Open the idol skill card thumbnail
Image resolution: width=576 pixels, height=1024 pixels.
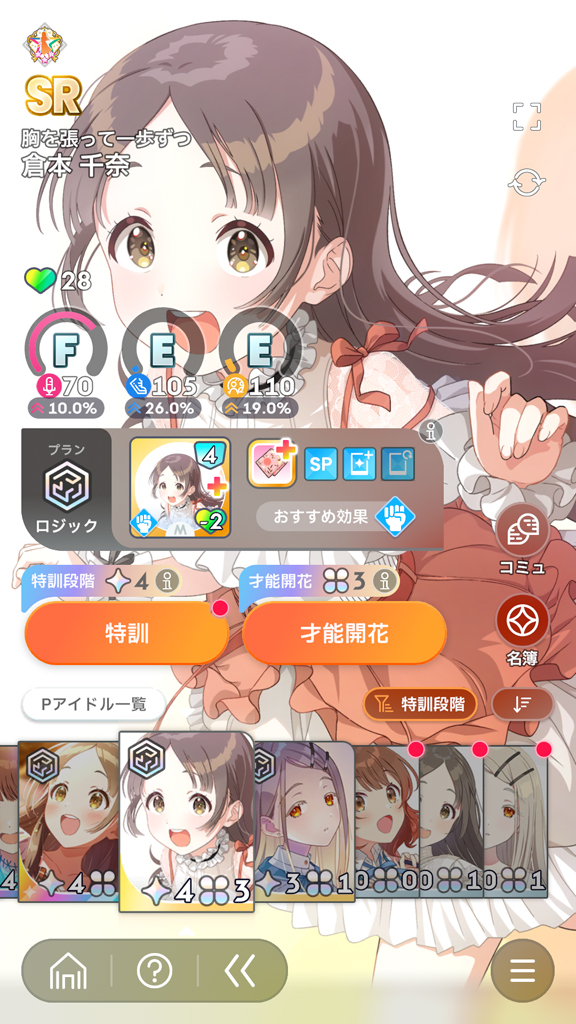(x=180, y=487)
